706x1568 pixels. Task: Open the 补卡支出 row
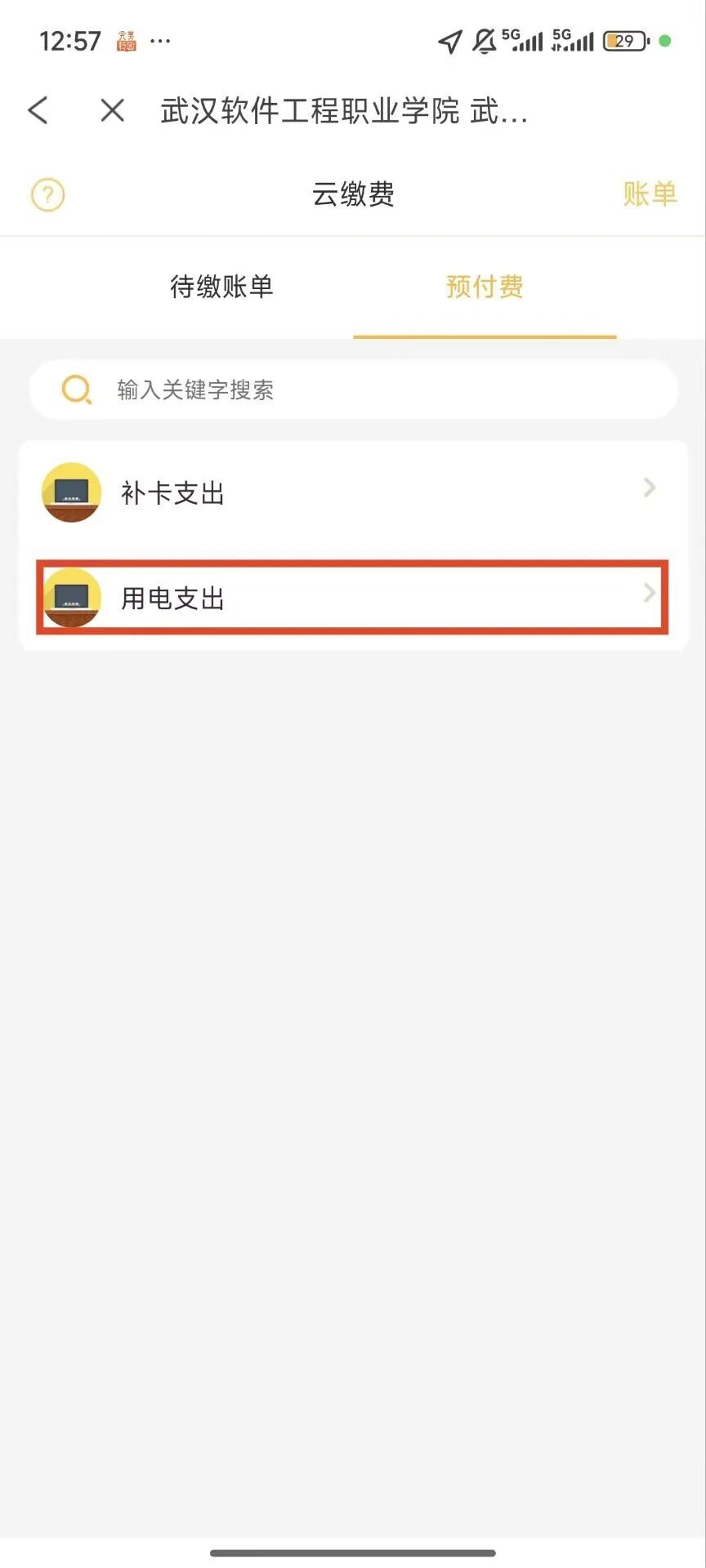click(353, 492)
